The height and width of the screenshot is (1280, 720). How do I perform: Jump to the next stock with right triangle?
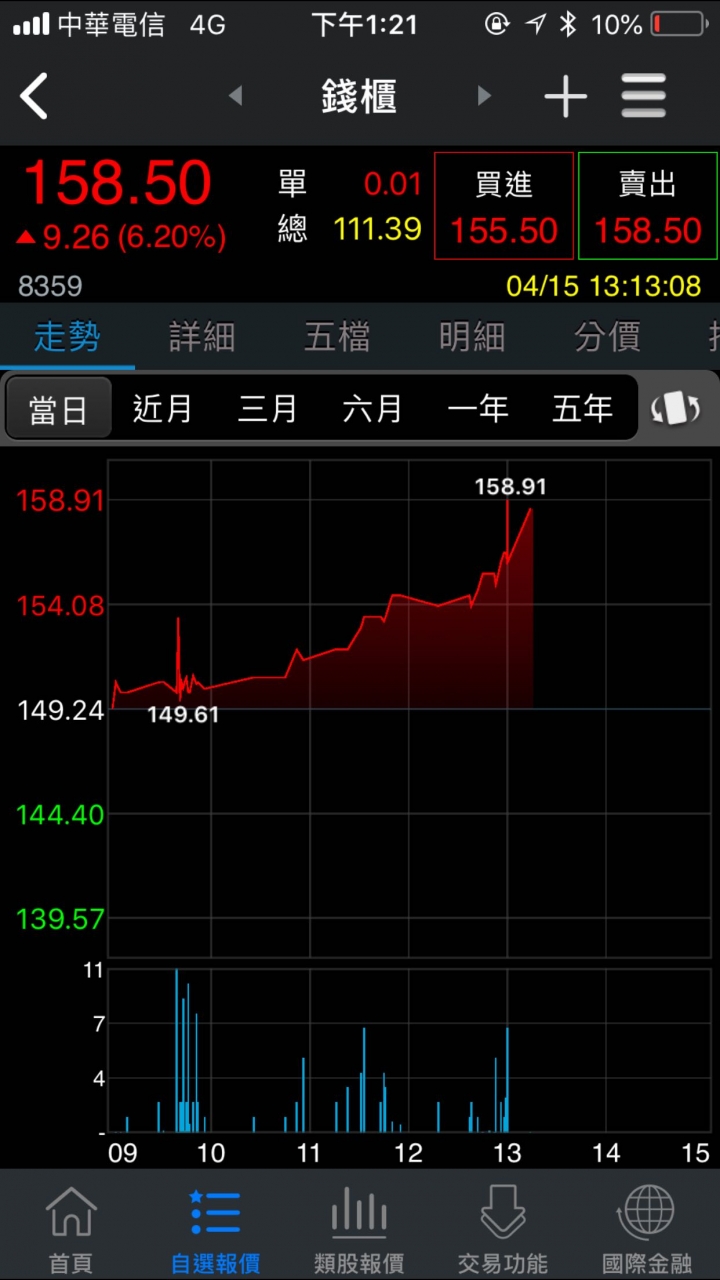point(484,96)
